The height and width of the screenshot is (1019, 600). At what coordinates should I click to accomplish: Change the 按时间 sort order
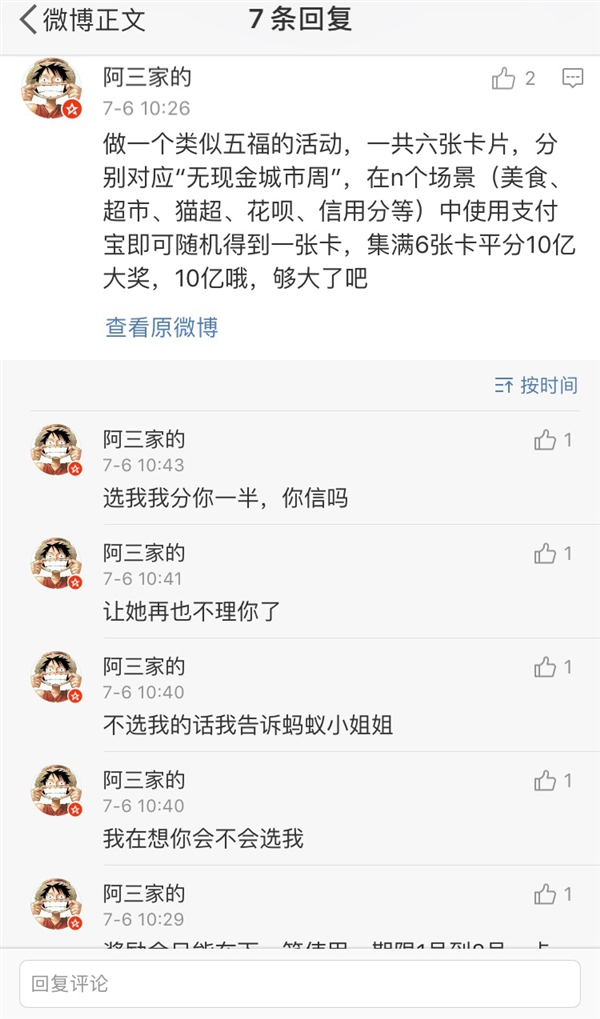pos(536,385)
